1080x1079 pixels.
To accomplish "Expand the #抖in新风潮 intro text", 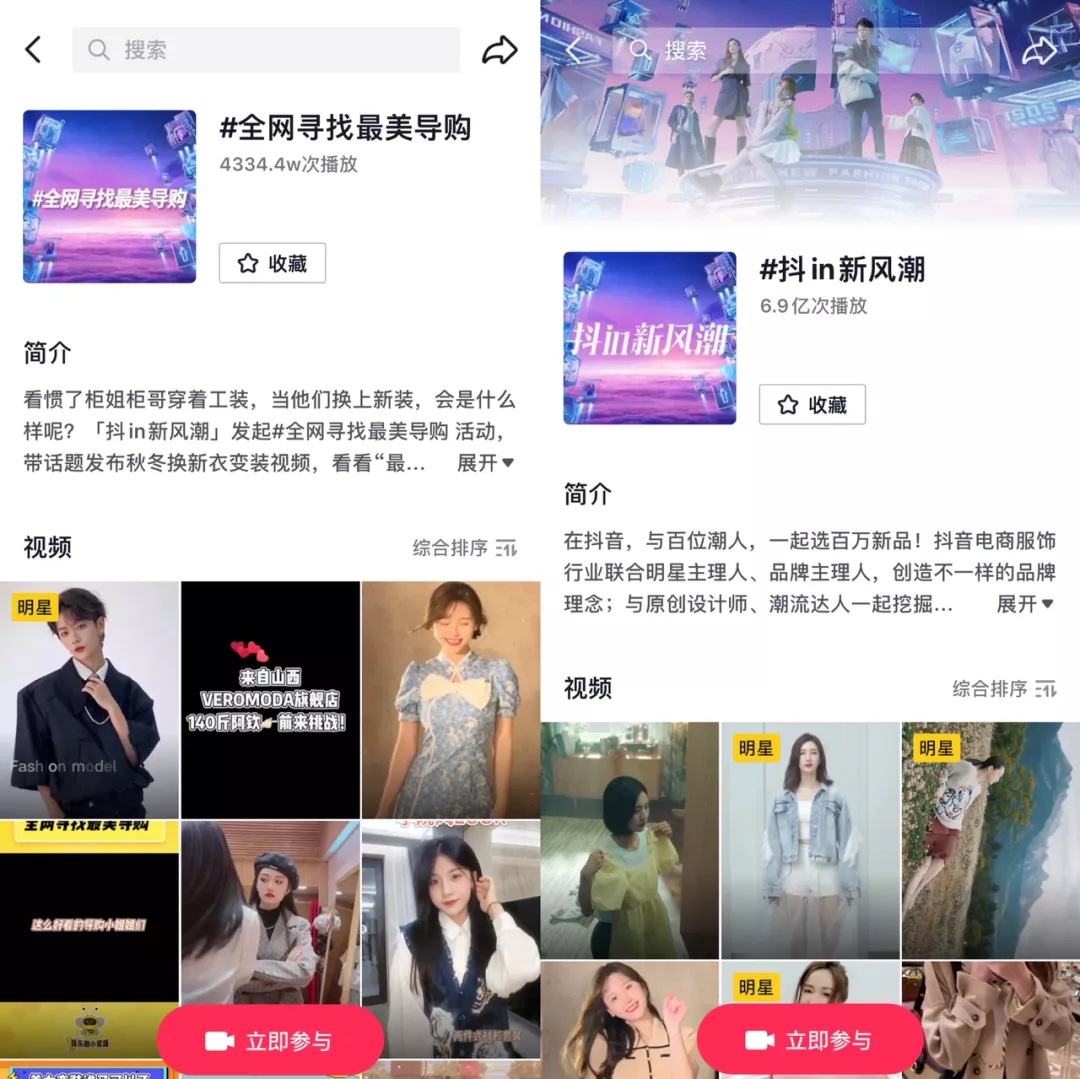I will (1025, 604).
